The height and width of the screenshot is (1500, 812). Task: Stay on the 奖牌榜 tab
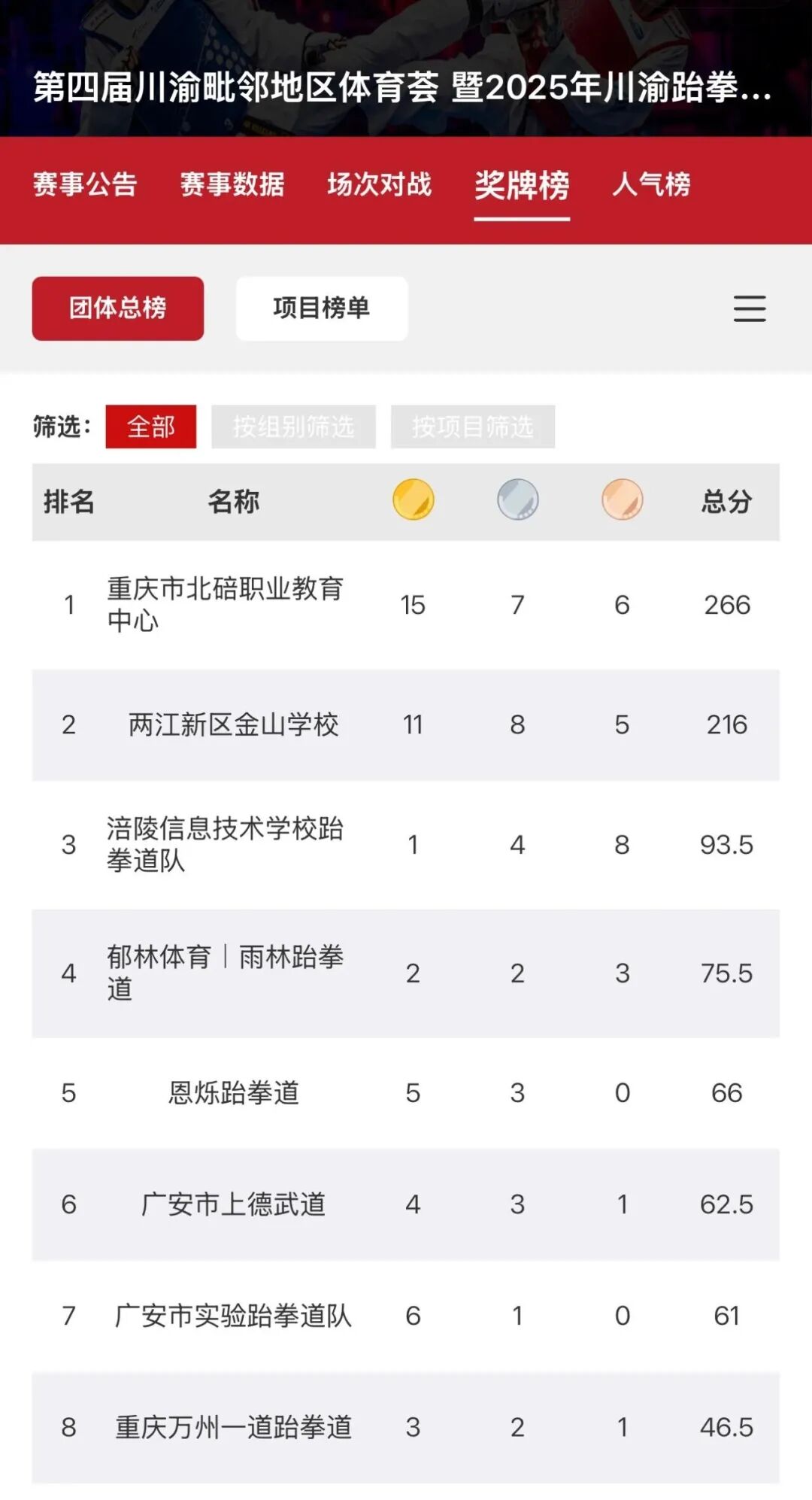(522, 185)
